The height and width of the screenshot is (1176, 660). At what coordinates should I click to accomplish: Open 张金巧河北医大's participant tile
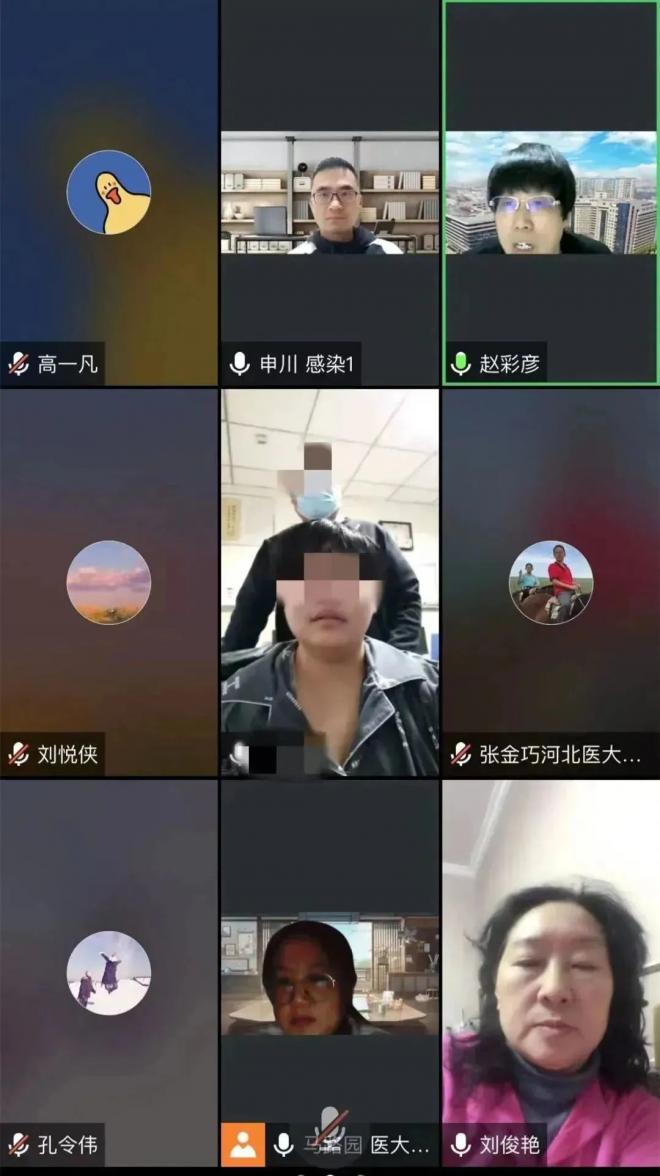(550, 582)
